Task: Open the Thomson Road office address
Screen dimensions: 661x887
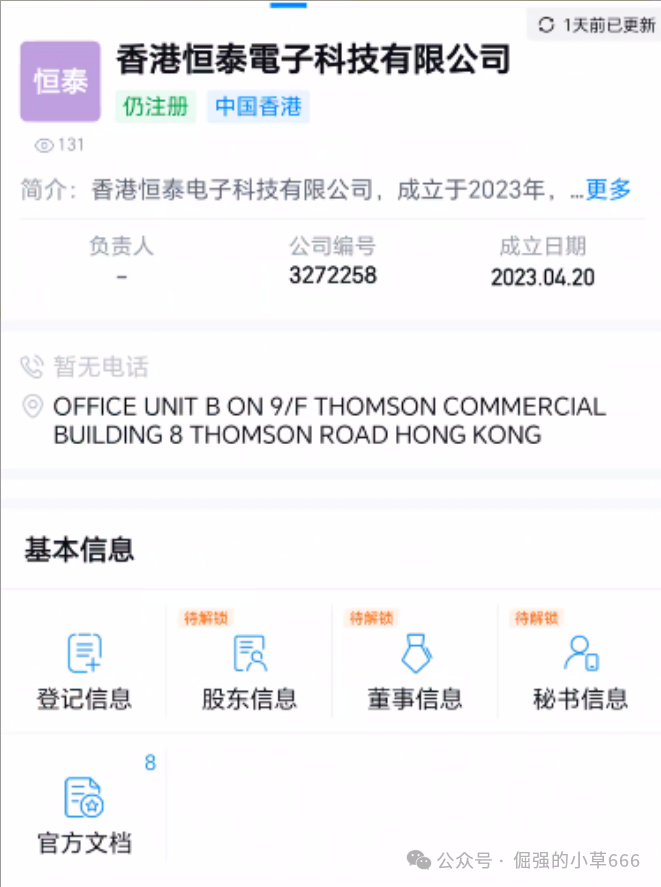Action: click(x=328, y=421)
